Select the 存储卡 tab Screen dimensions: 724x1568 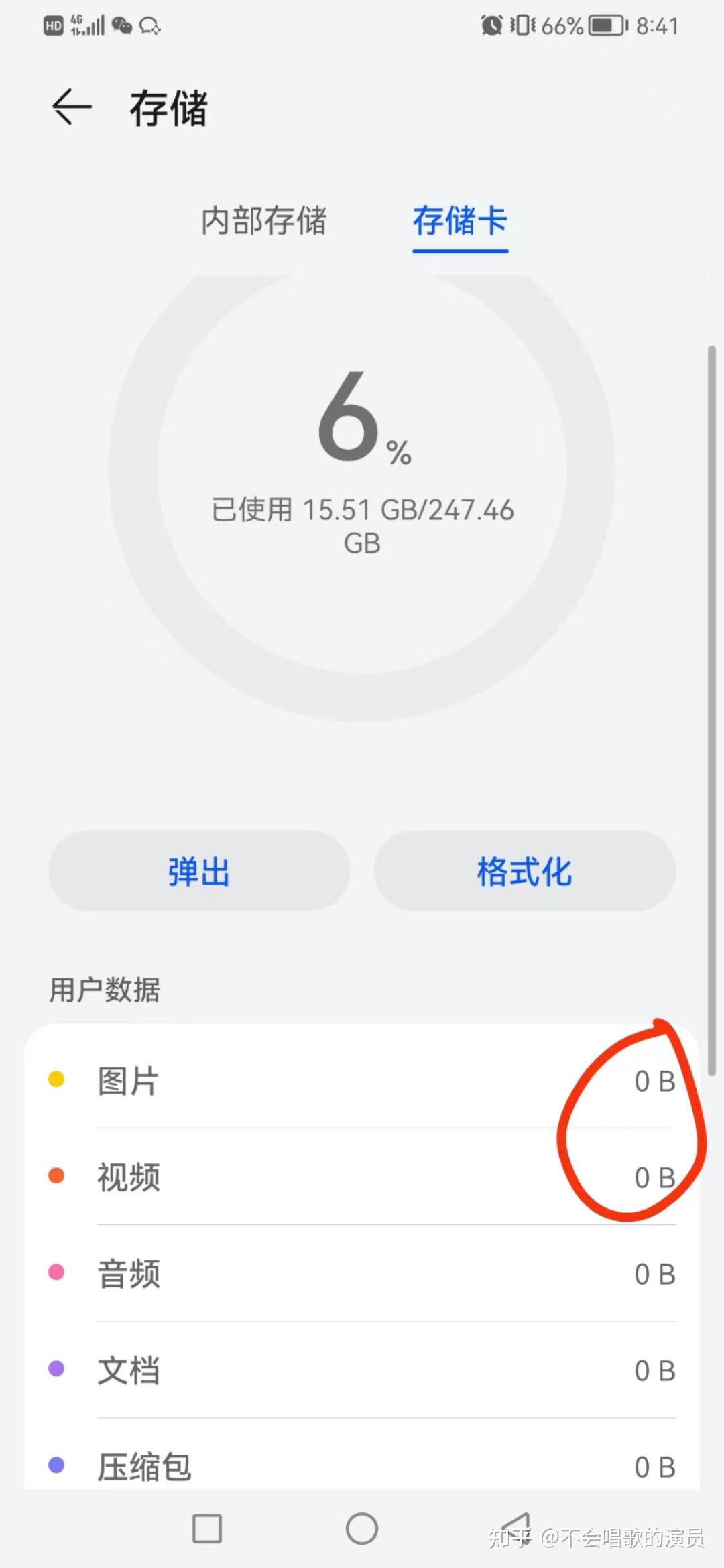pyautogui.click(x=460, y=220)
